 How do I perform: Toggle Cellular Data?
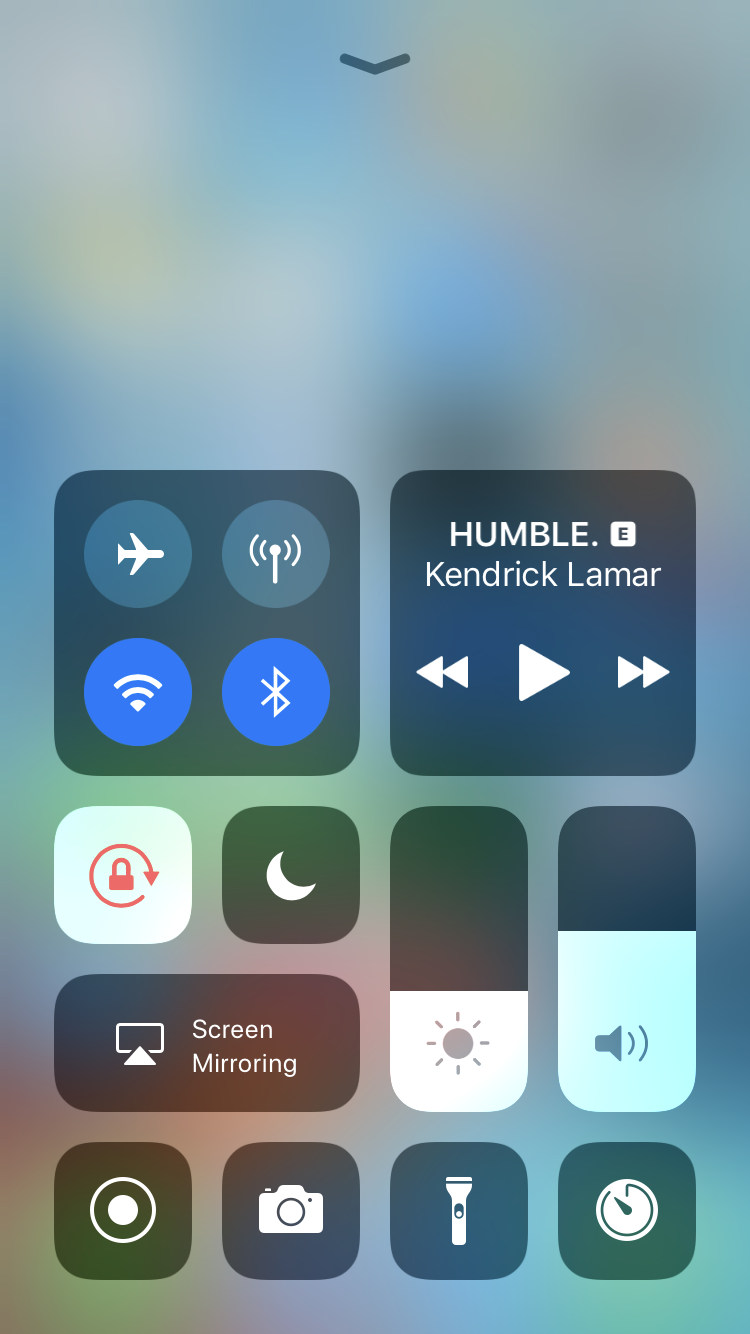(275, 554)
